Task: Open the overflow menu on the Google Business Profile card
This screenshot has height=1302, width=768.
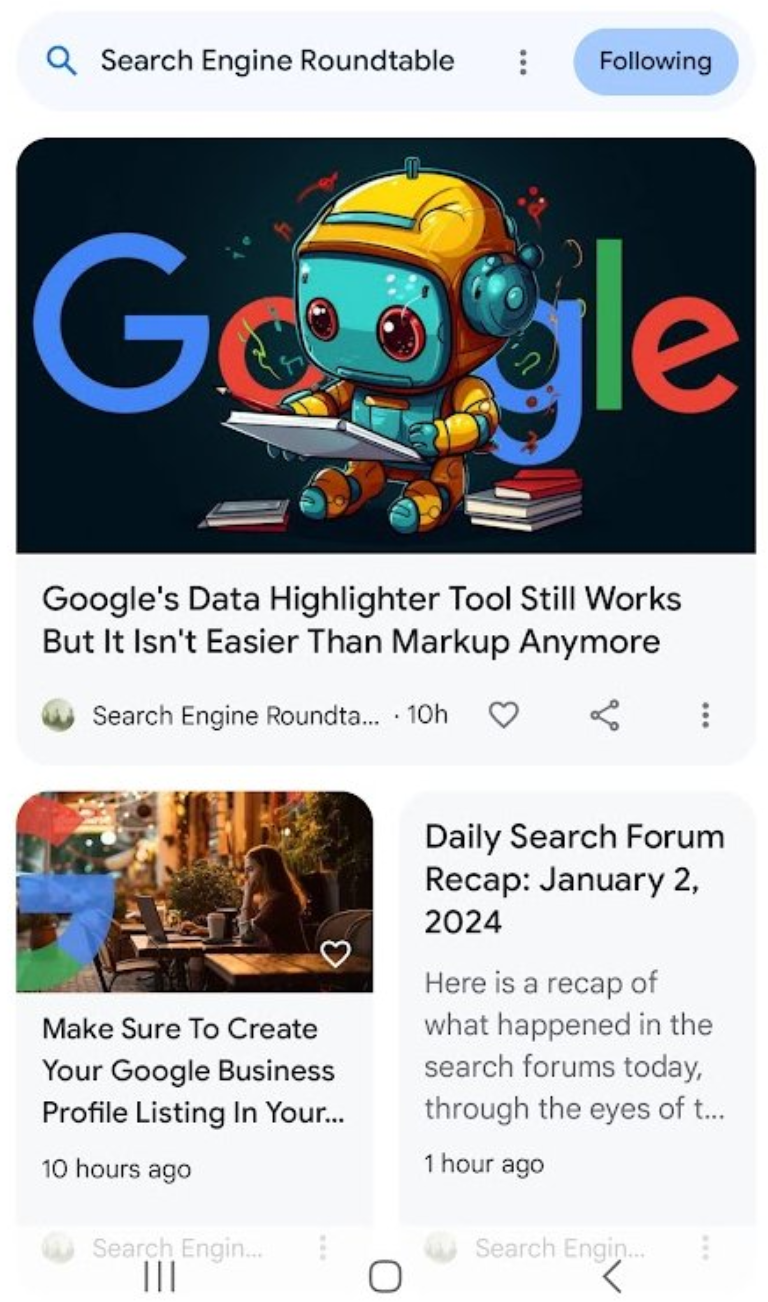Action: click(x=323, y=1247)
